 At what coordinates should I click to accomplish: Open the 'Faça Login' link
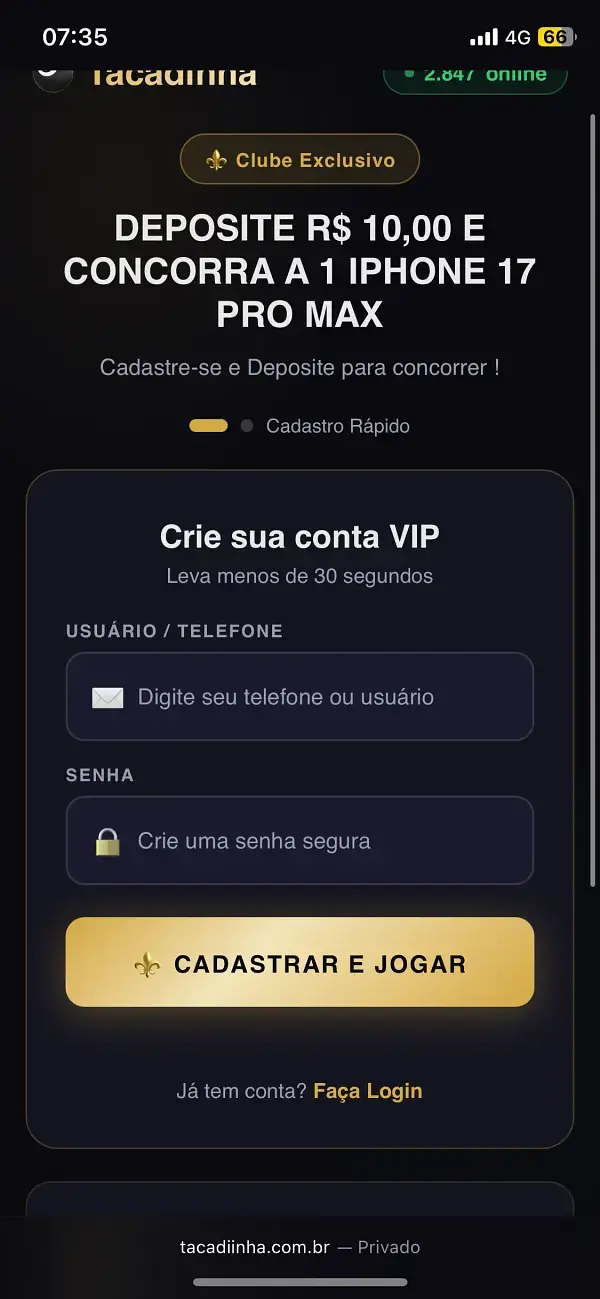click(368, 1091)
